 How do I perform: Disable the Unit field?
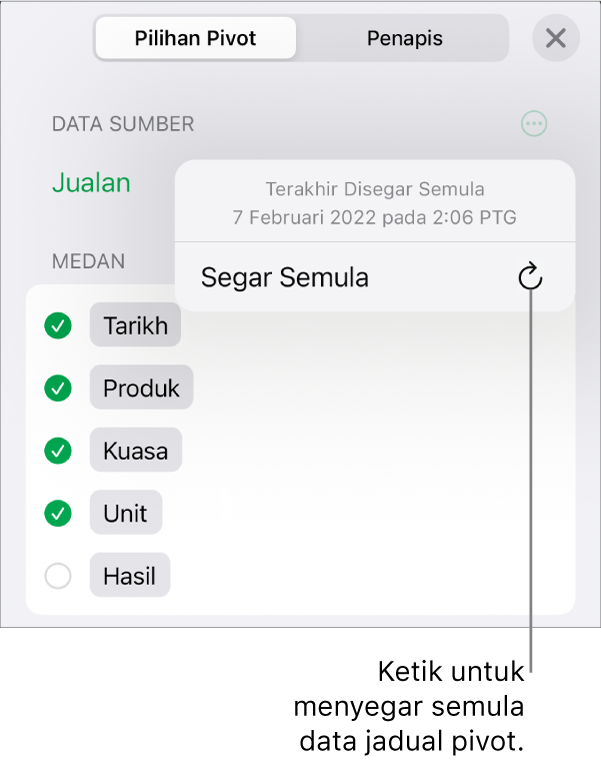[59, 513]
